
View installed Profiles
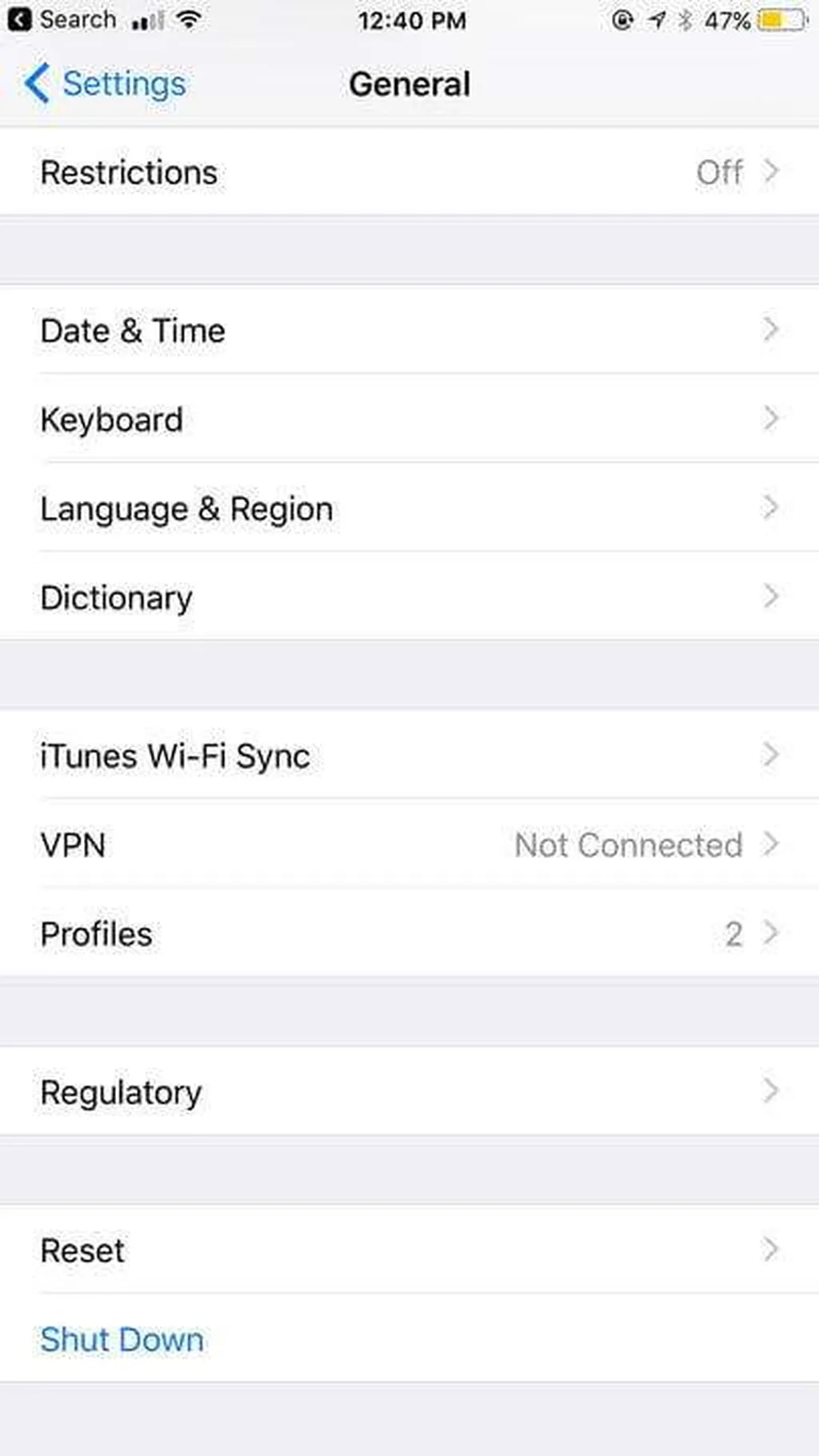pos(409,934)
